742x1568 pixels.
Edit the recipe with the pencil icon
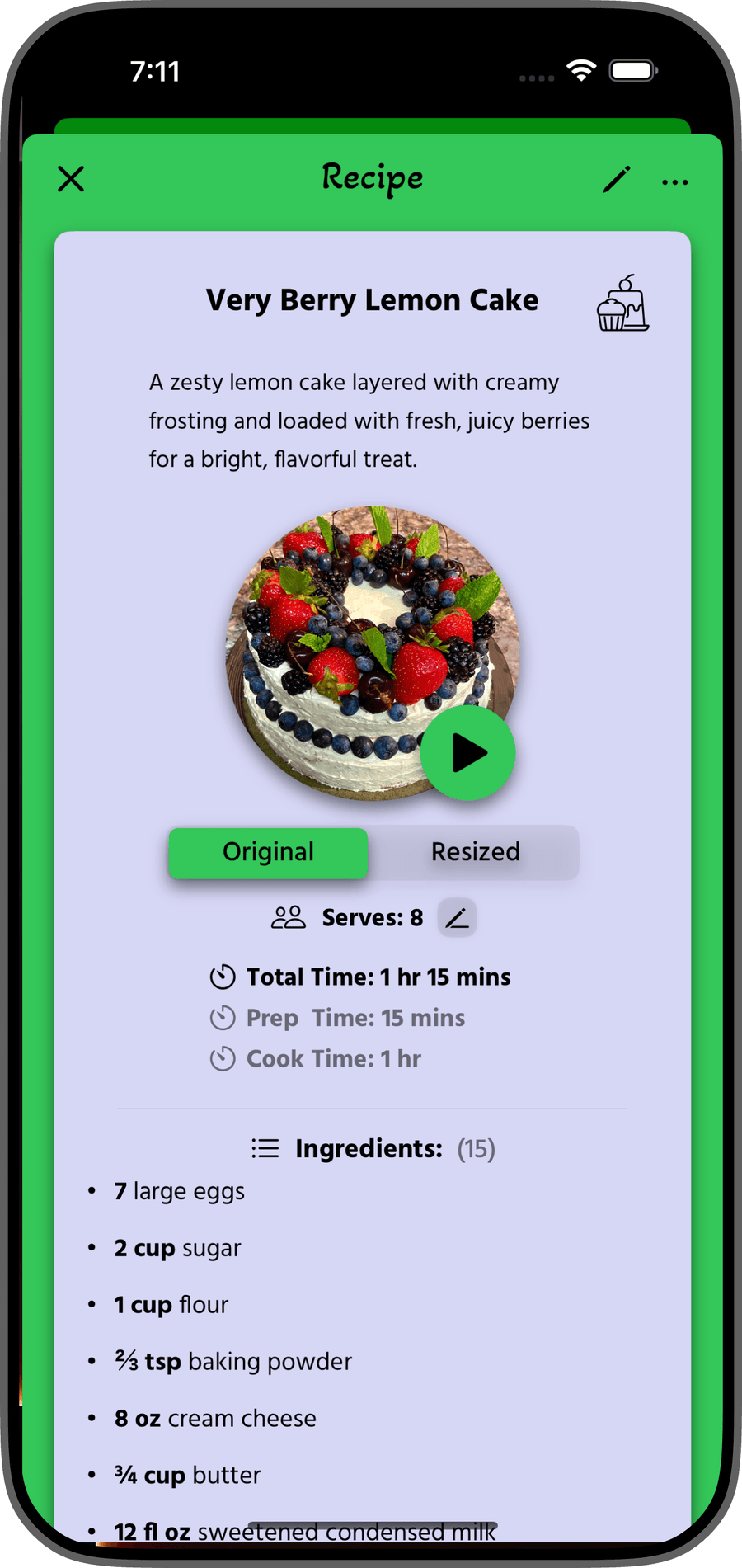(x=616, y=179)
